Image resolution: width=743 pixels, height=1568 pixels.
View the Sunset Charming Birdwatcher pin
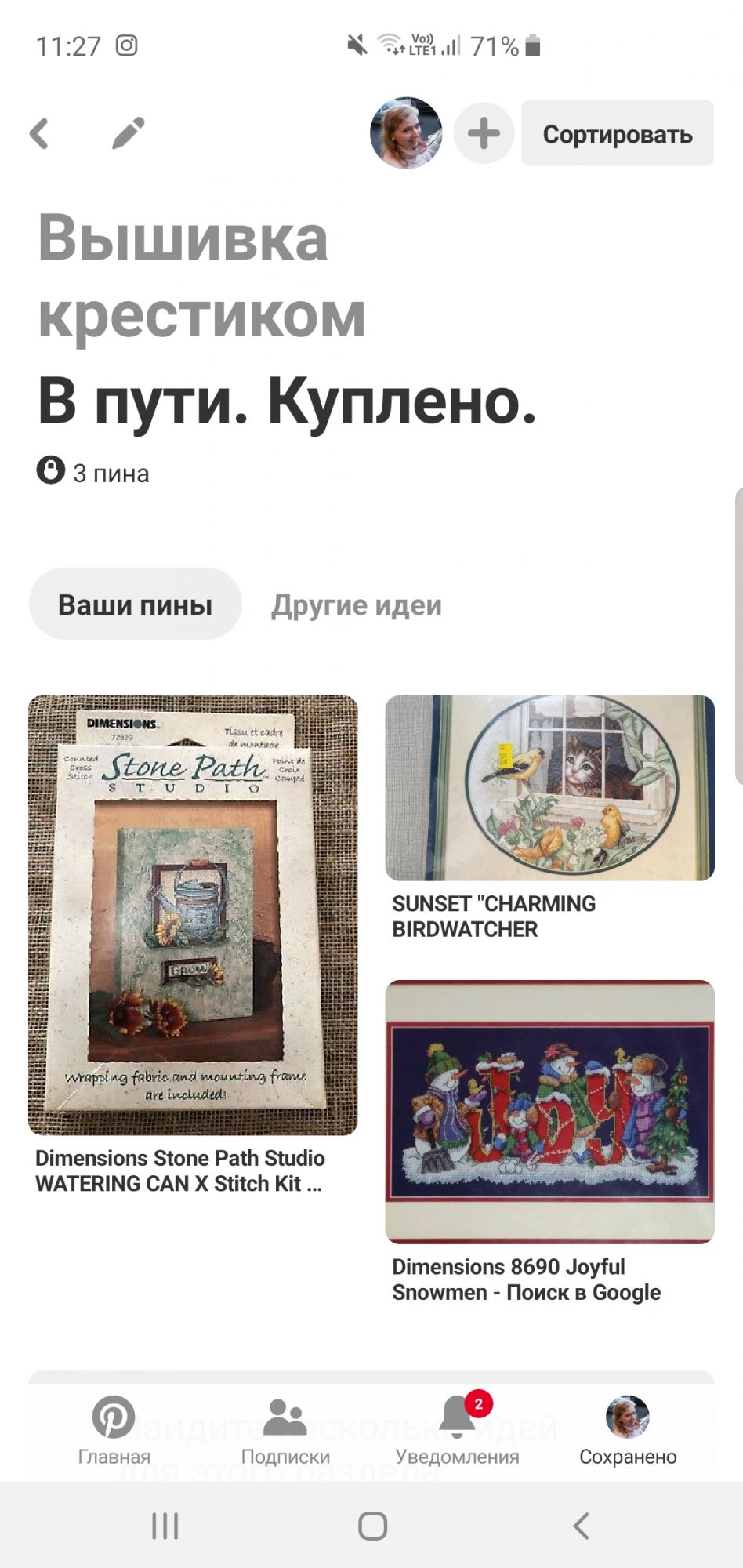point(549,788)
